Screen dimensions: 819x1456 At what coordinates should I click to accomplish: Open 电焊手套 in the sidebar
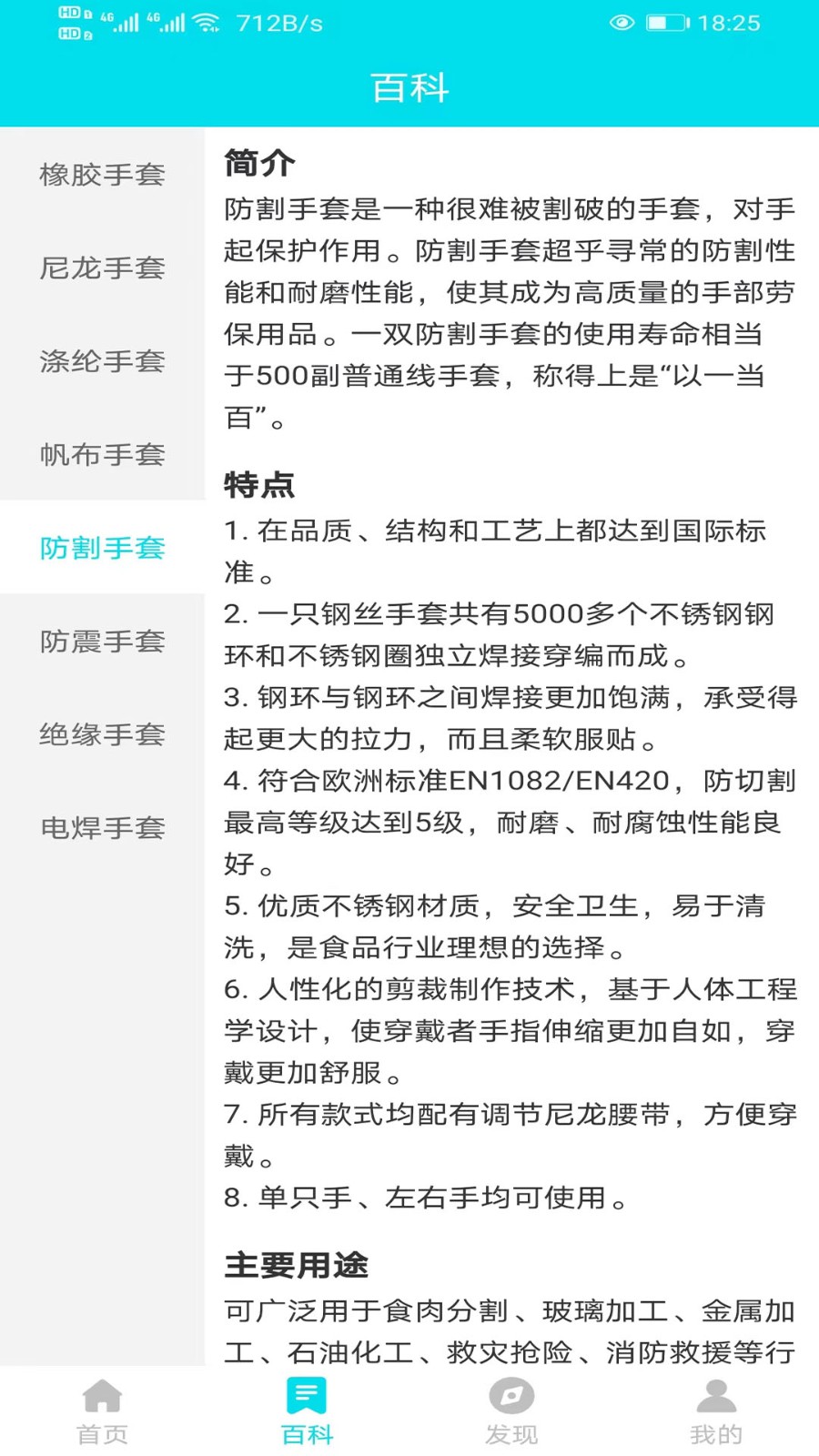[102, 828]
